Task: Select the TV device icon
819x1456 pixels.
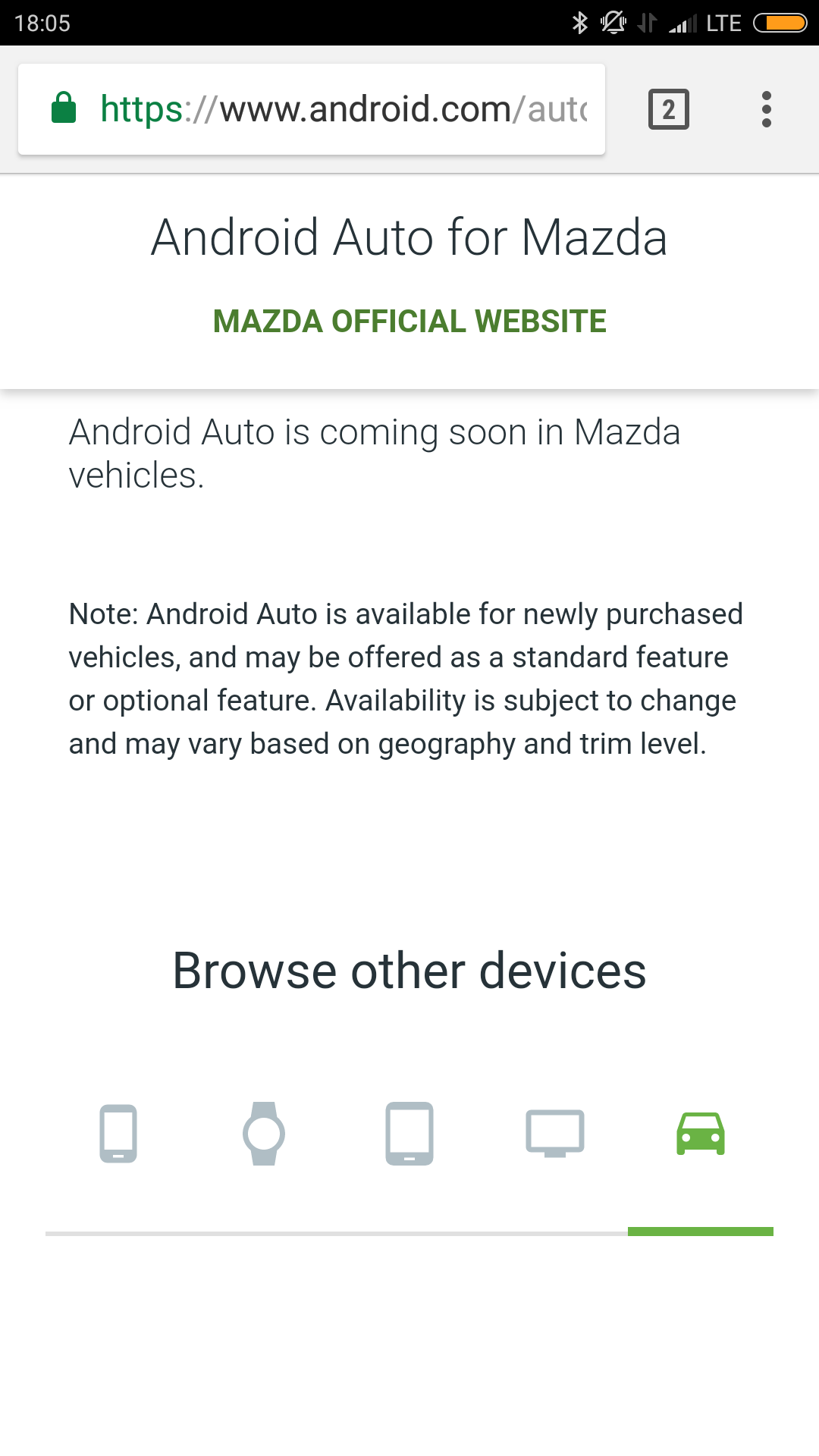Action: (555, 1134)
